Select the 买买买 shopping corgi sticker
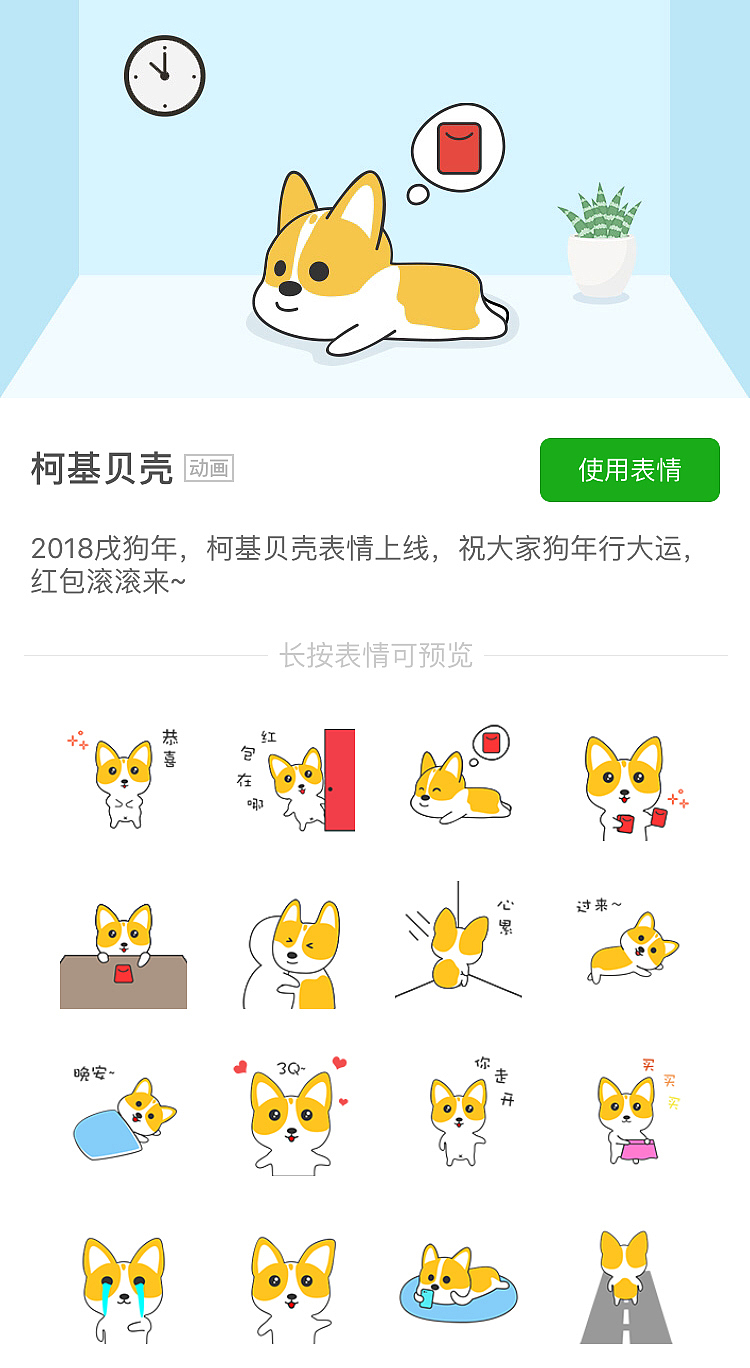750x1368 pixels. point(626,1110)
